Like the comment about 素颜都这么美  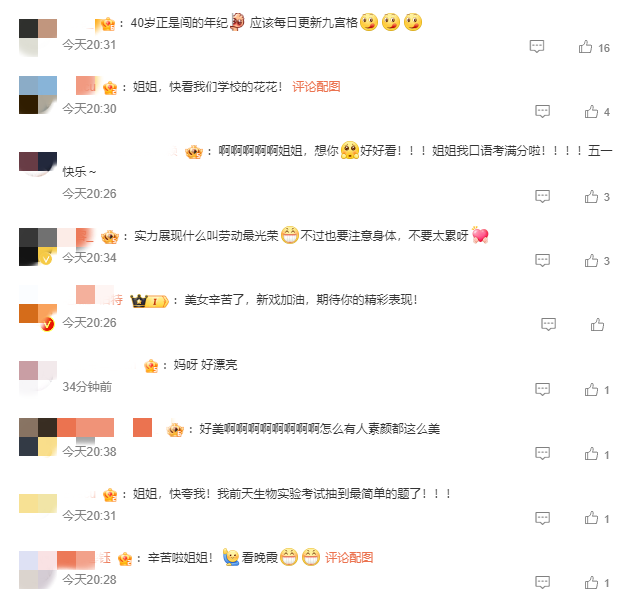click(591, 454)
